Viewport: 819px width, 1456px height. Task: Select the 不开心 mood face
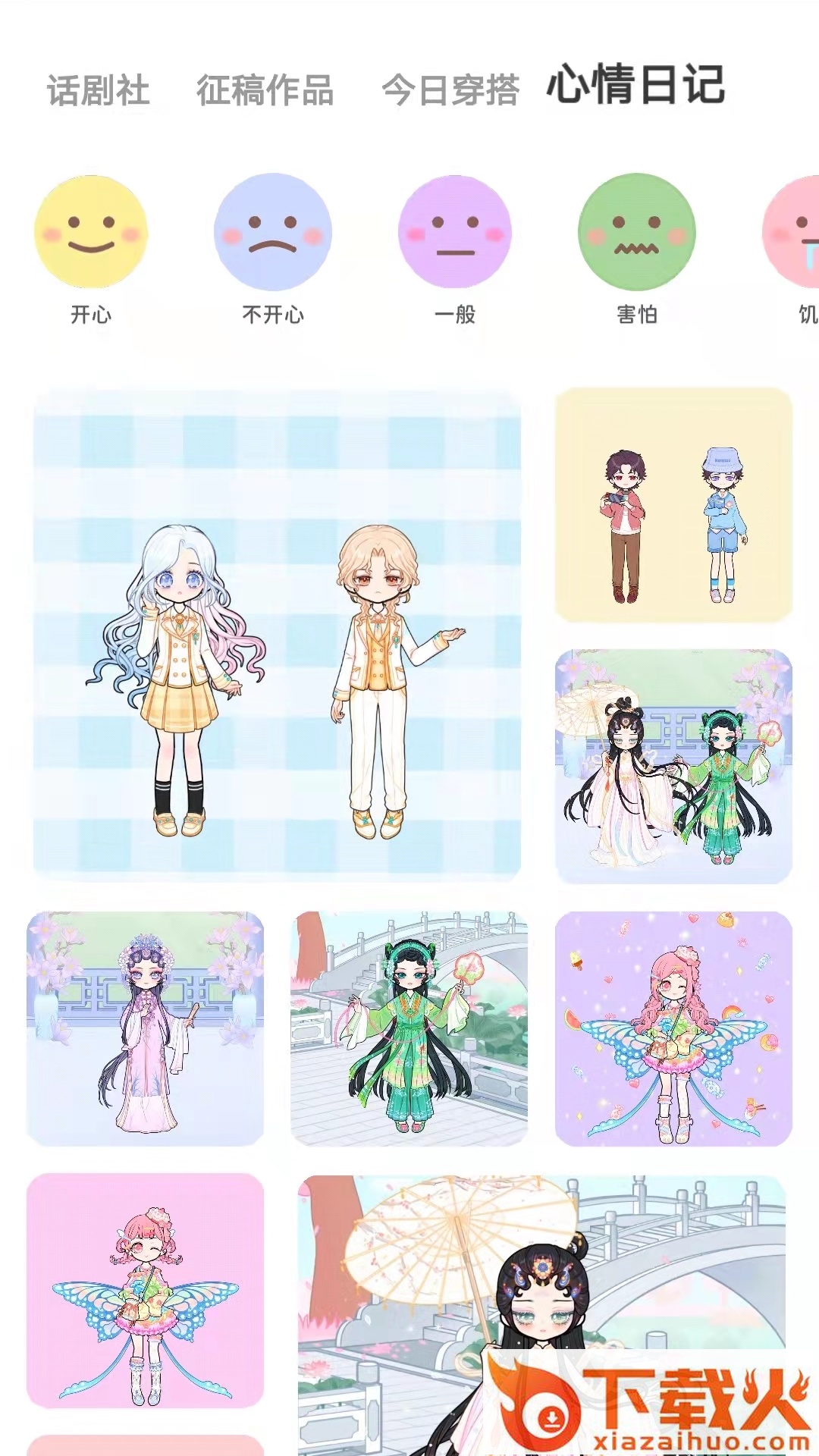click(273, 232)
